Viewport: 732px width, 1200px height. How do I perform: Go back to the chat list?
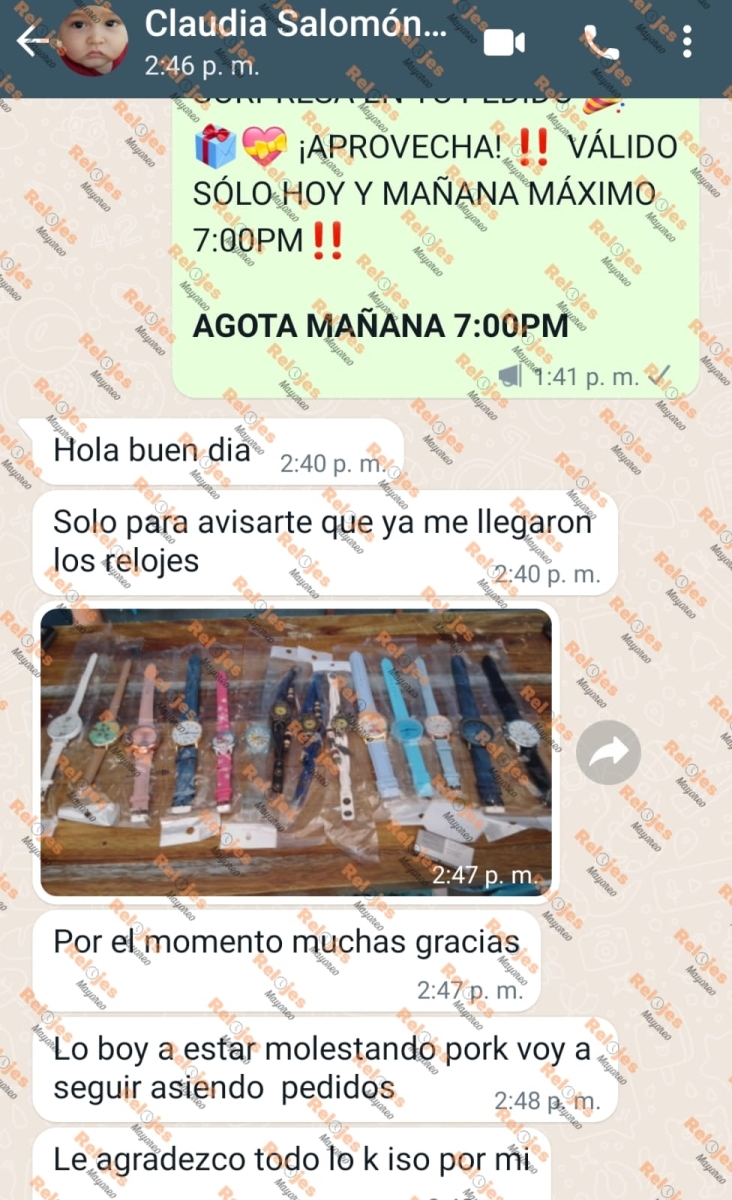[32, 41]
